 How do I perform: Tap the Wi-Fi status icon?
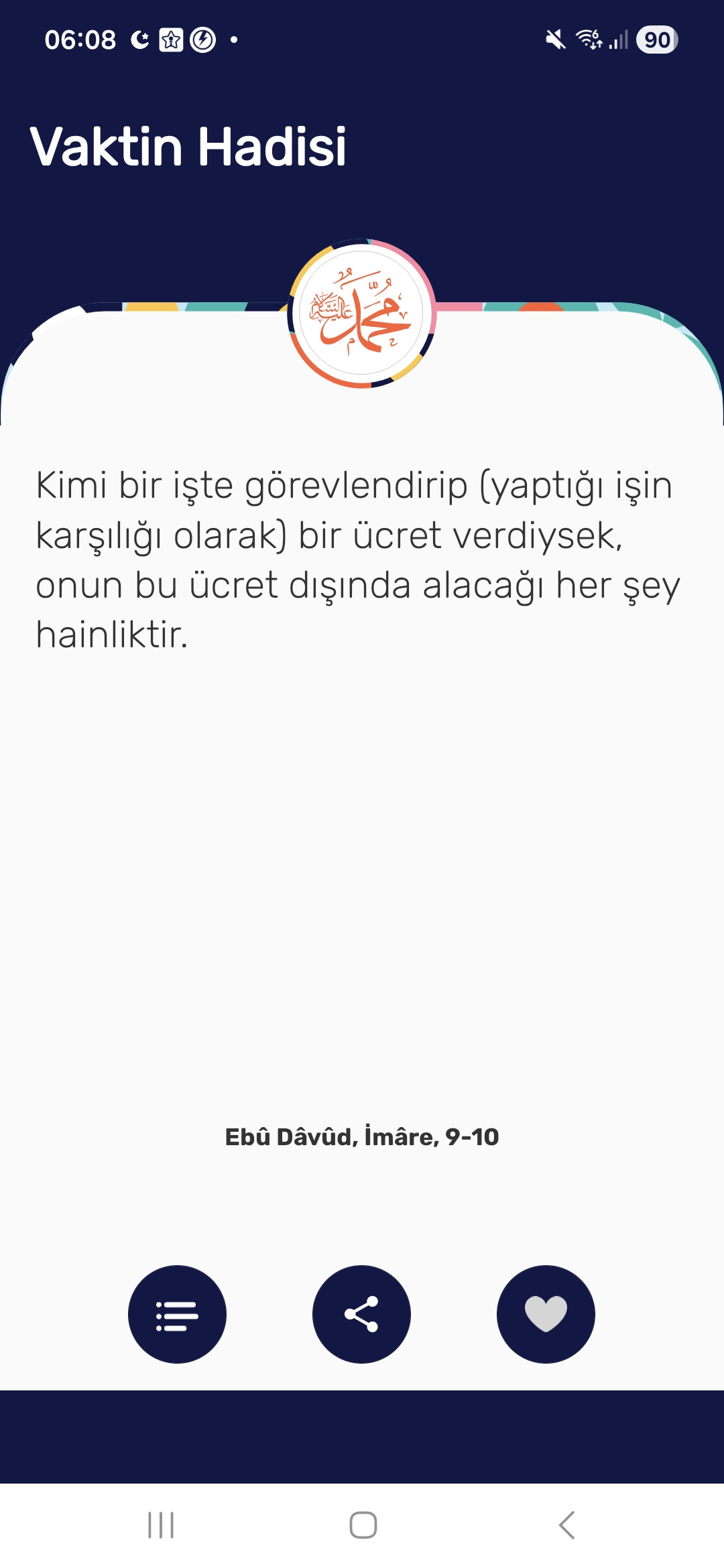pos(587,40)
